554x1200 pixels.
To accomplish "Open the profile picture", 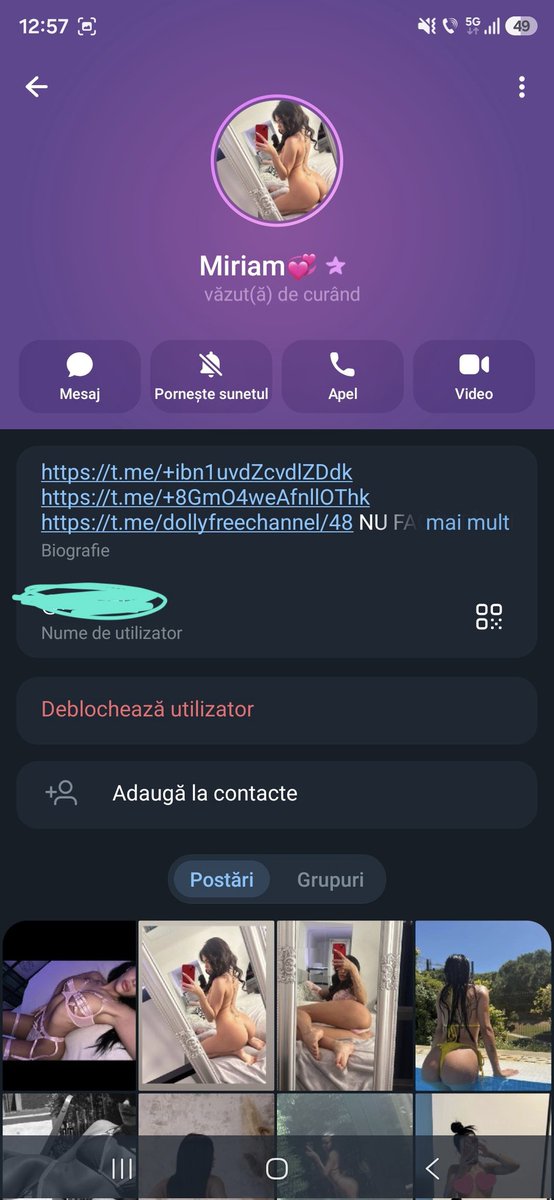I will point(277,161).
